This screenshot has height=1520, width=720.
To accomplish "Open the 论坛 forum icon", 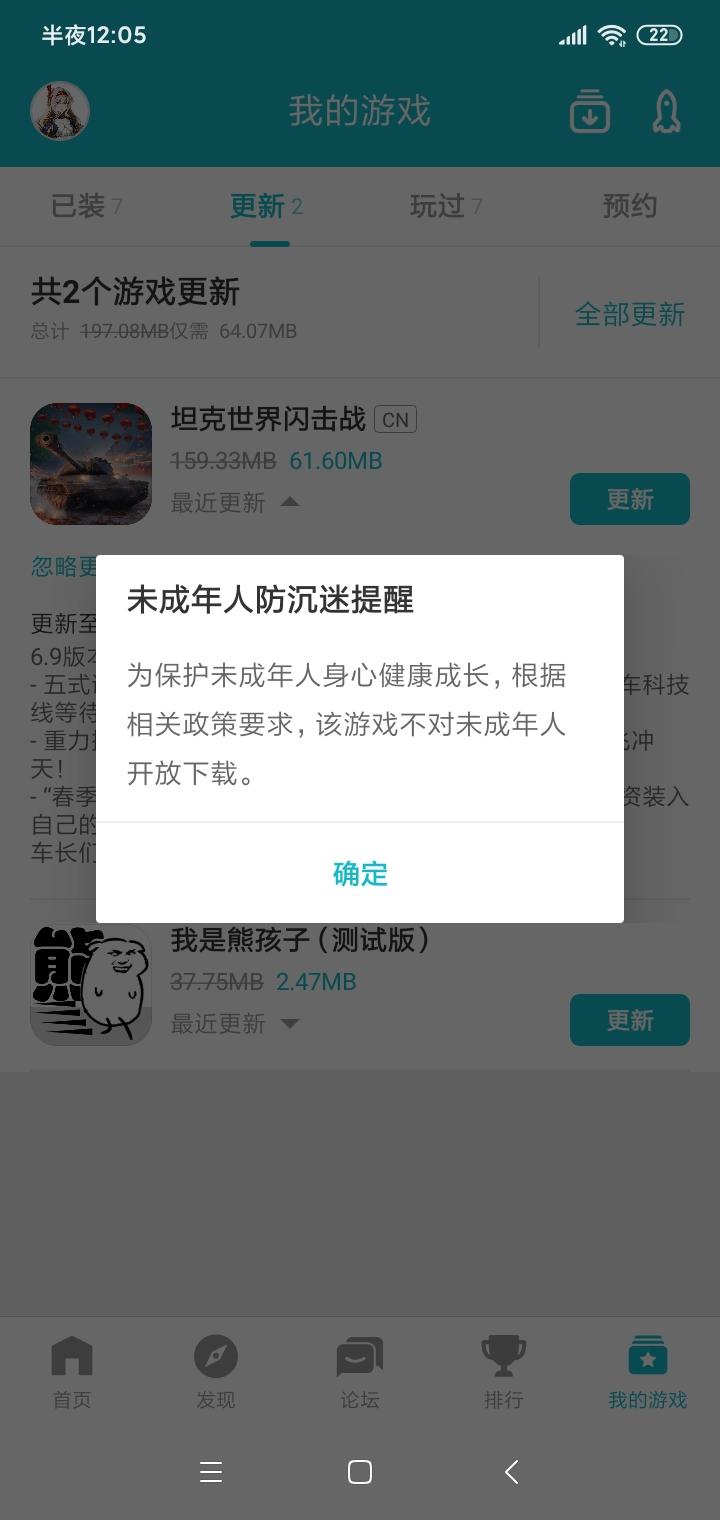I will pos(359,1357).
